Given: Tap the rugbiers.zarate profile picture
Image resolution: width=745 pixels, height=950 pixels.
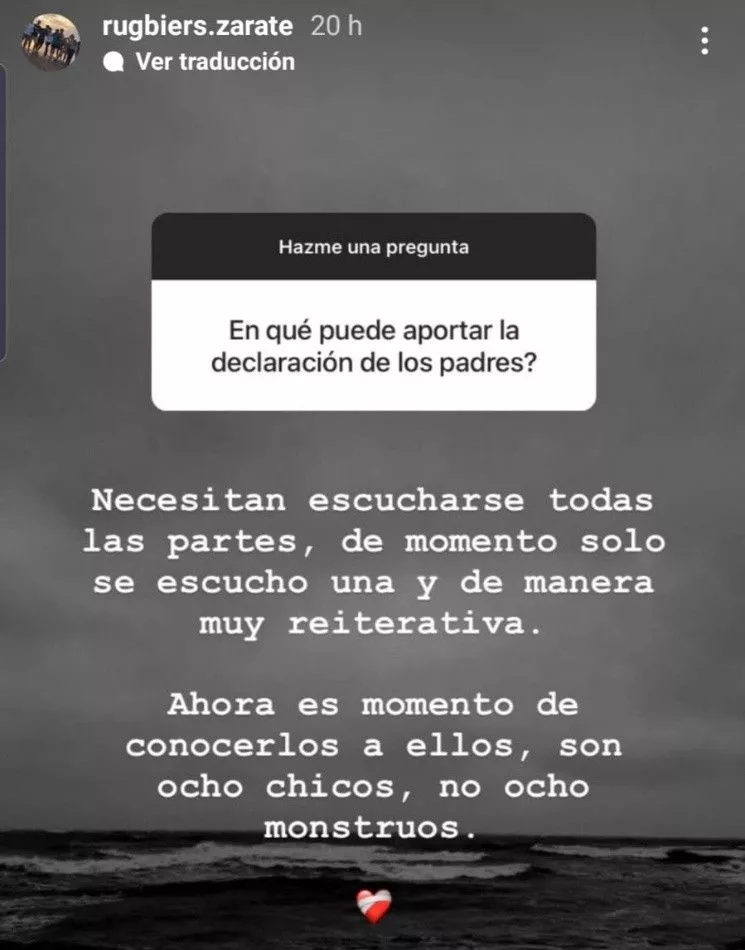Looking at the screenshot, I should pyautogui.click(x=52, y=42).
